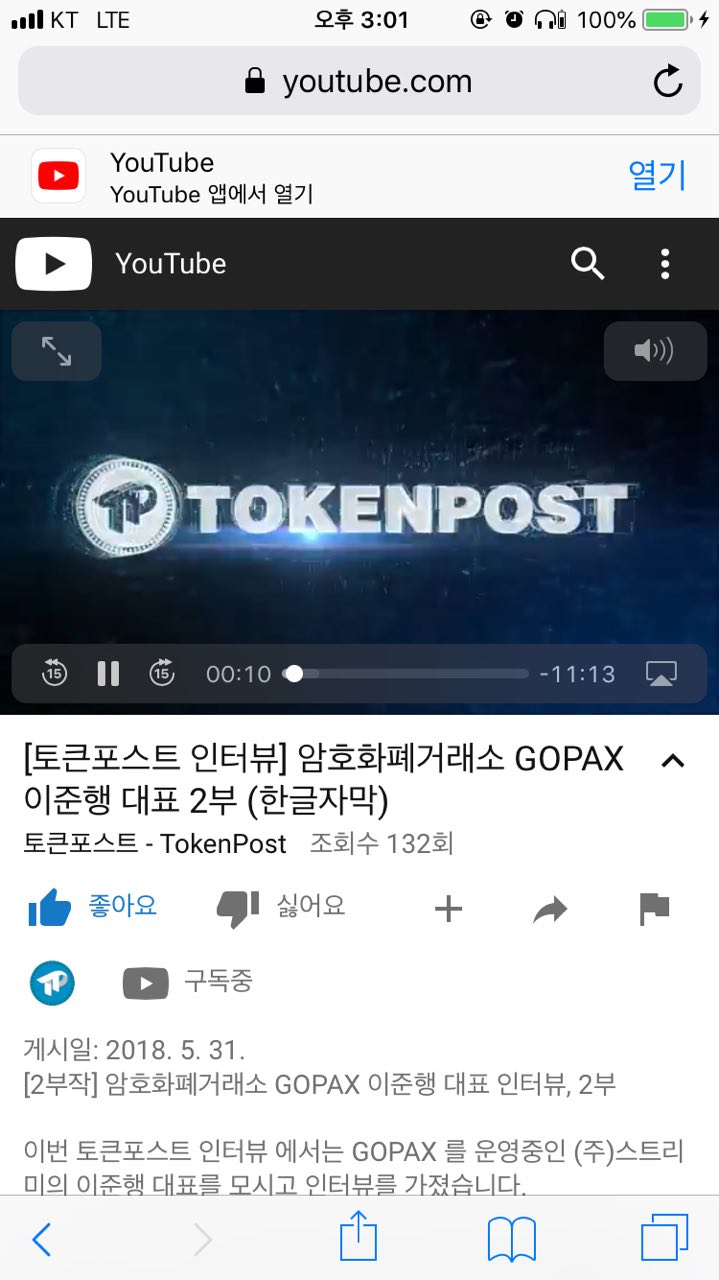Viewport: 719px width, 1280px height.
Task: Share this video
Action: [x=550, y=908]
